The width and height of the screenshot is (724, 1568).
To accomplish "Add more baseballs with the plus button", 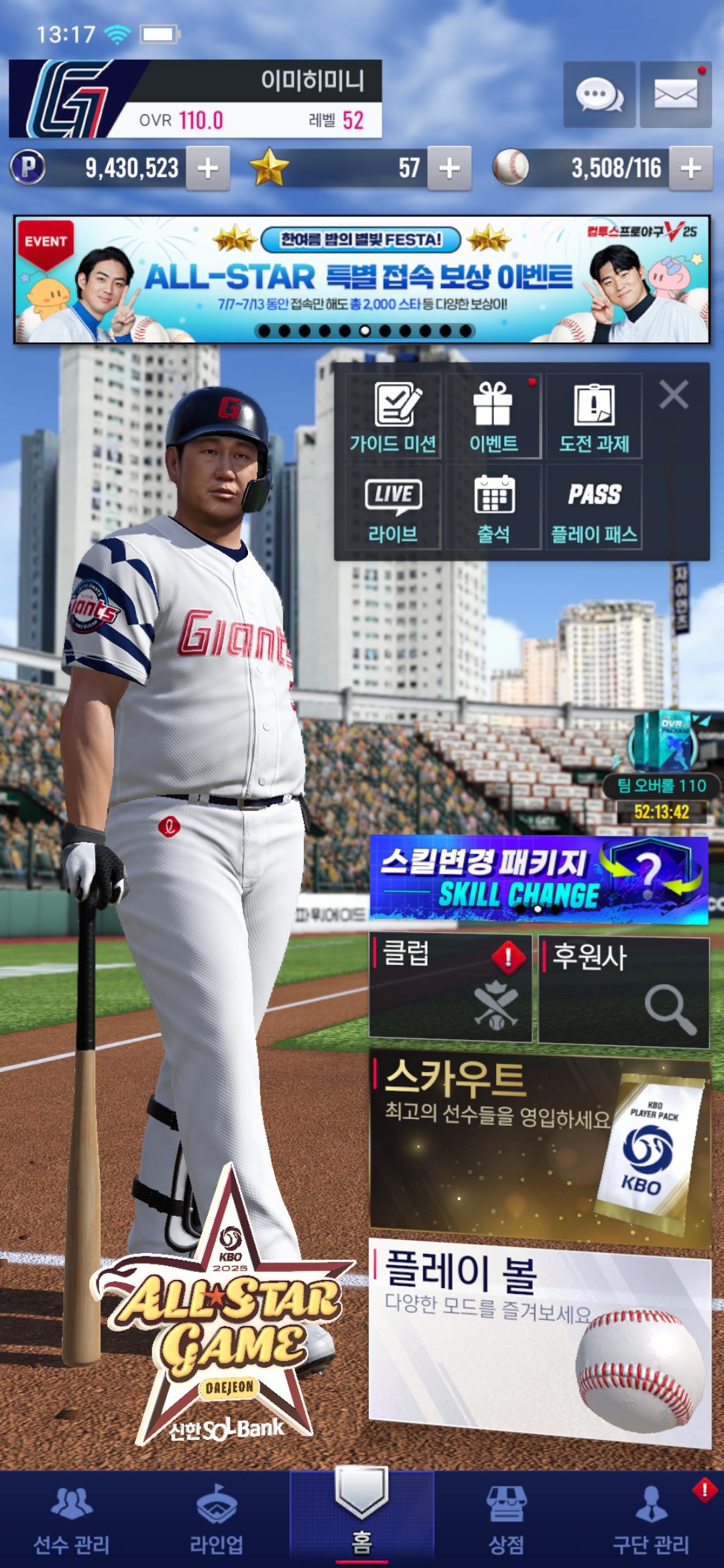I will tap(691, 168).
